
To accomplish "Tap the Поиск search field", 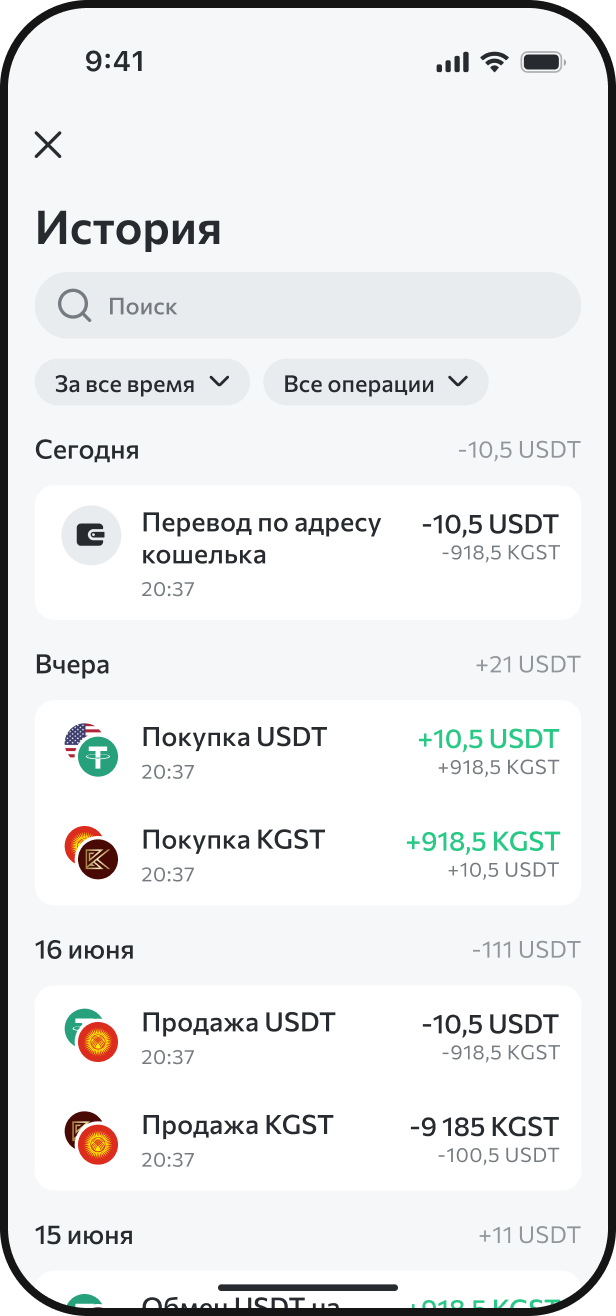I will point(308,306).
